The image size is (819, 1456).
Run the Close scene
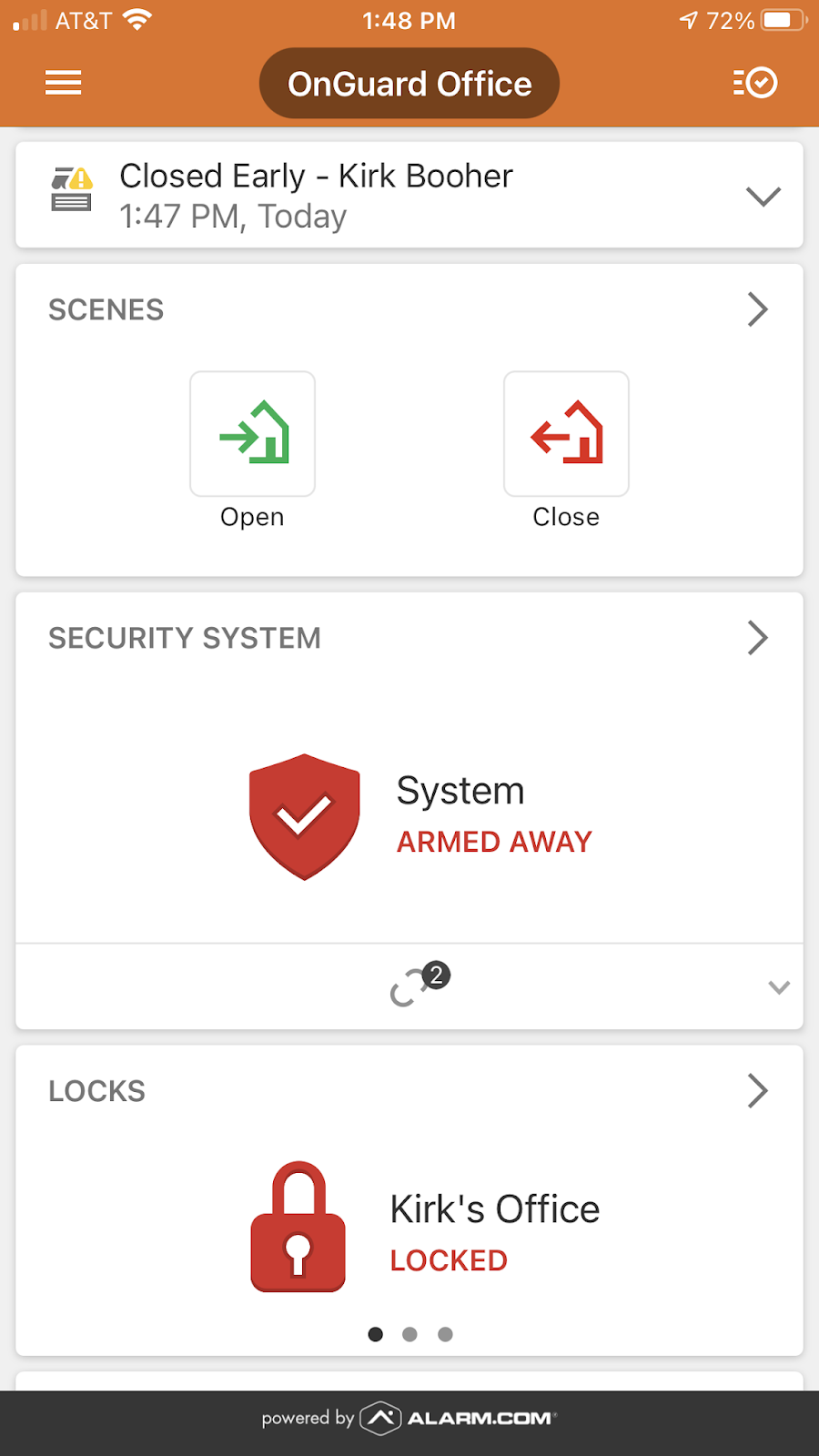(566, 434)
